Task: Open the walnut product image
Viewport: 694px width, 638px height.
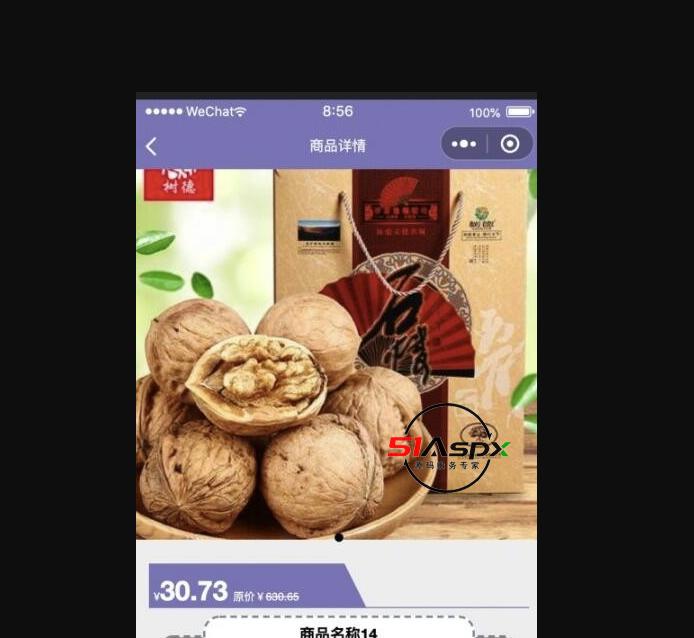Action: pos(336,355)
